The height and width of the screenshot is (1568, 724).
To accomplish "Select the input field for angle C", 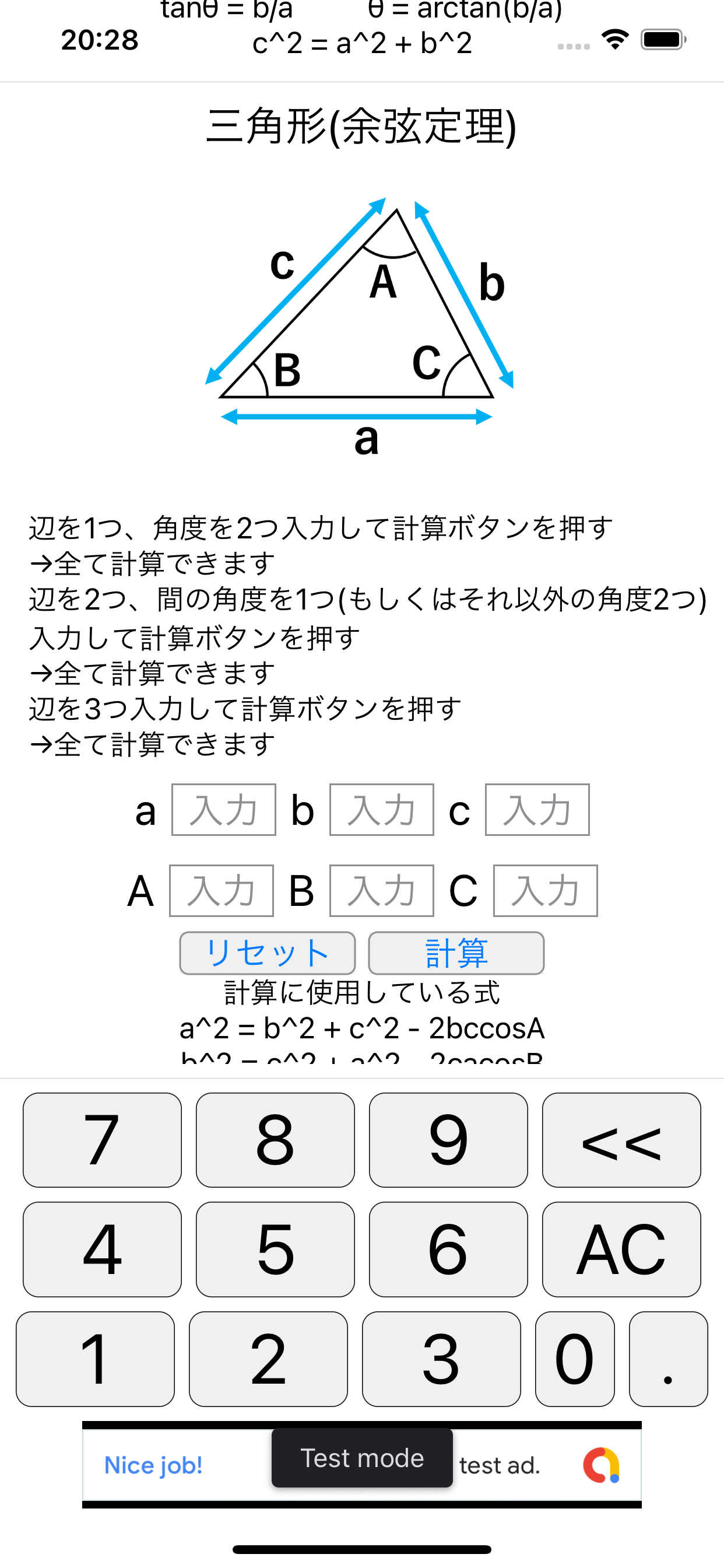I will 545,891.
